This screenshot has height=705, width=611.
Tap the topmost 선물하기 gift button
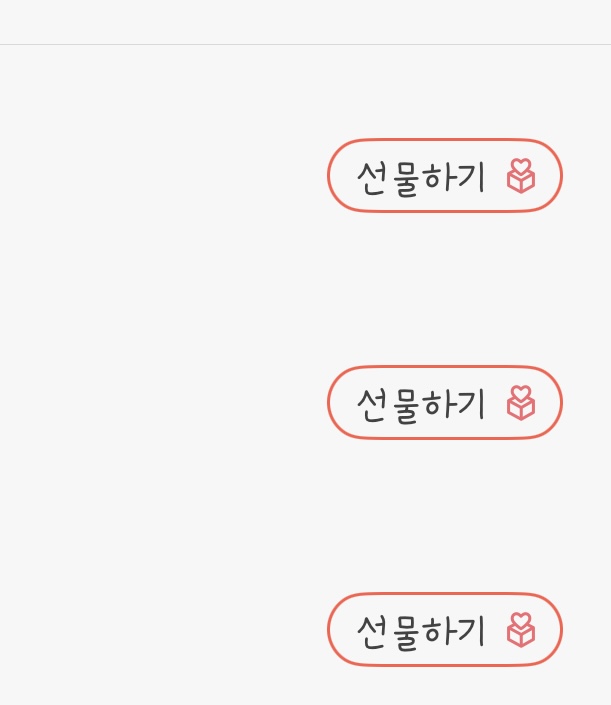click(x=444, y=176)
